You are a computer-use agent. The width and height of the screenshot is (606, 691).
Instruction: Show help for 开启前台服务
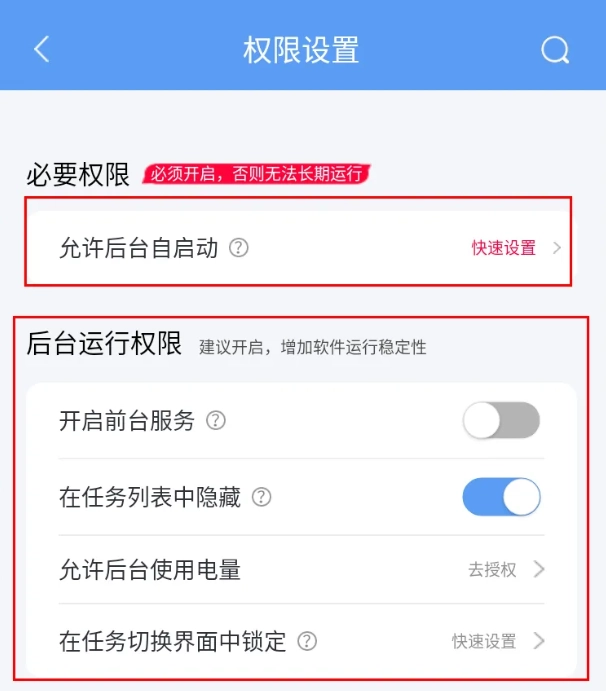point(215,421)
